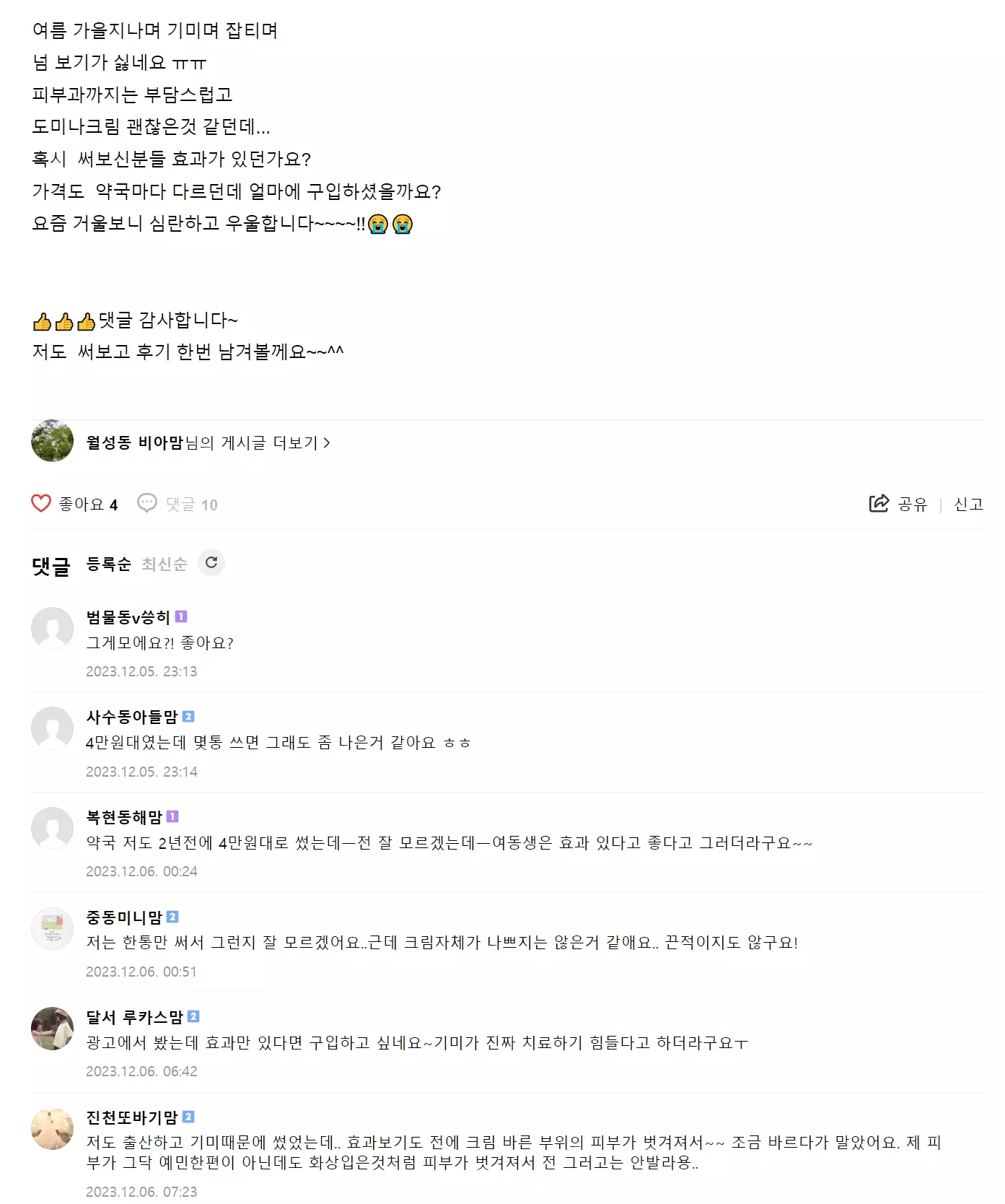
Task: Open the comments via speech bubble icon
Action: 148,504
